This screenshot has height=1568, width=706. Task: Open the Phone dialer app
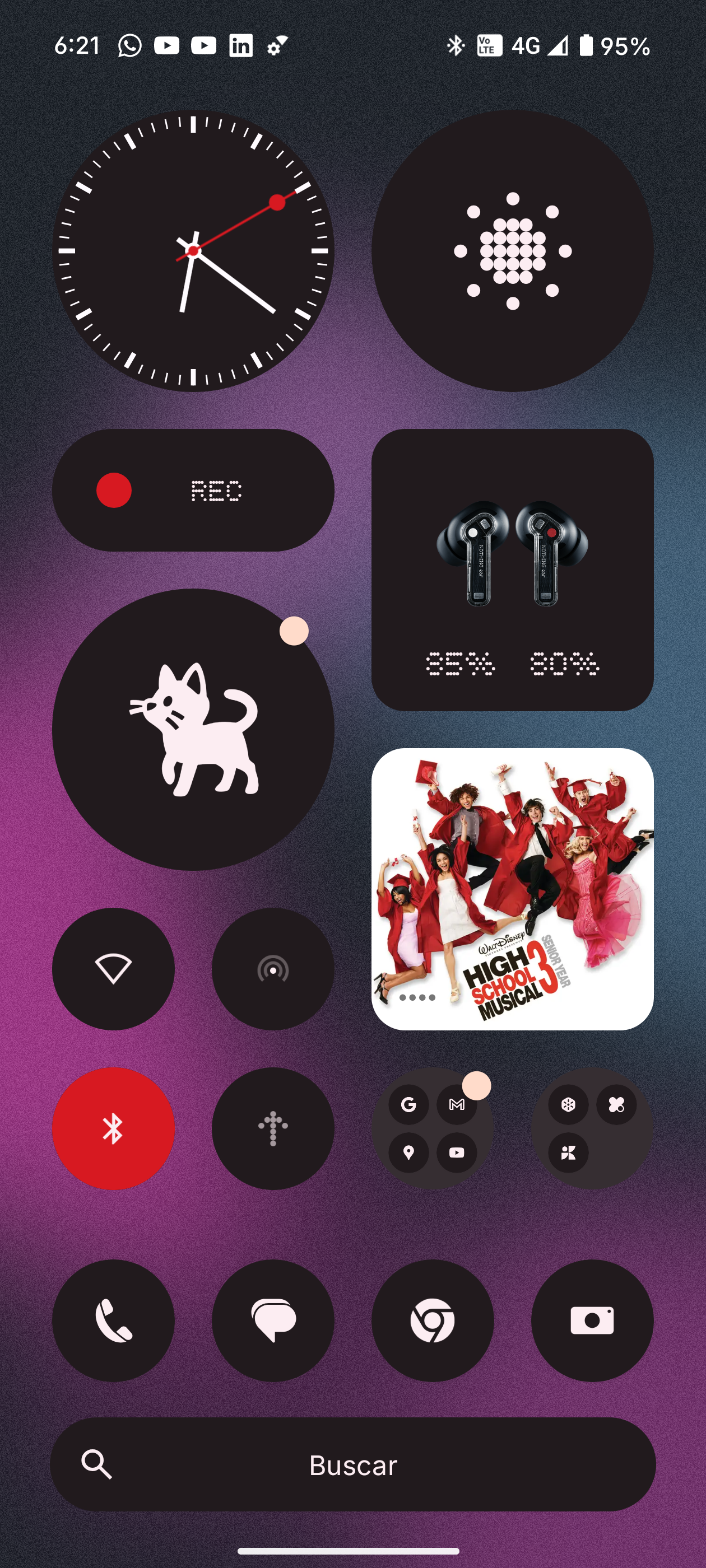[x=113, y=1320]
